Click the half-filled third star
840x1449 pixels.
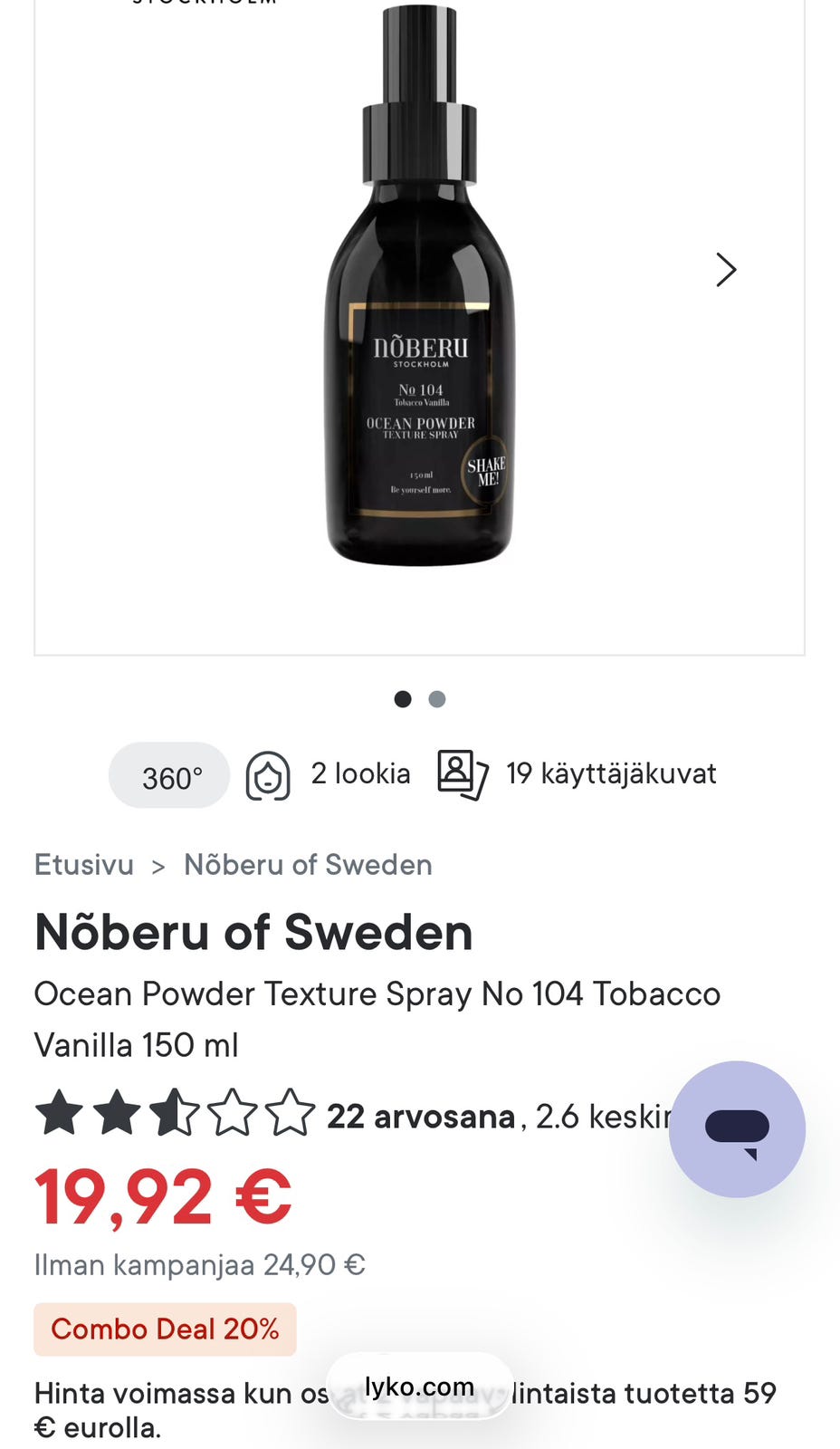pyautogui.click(x=173, y=1115)
